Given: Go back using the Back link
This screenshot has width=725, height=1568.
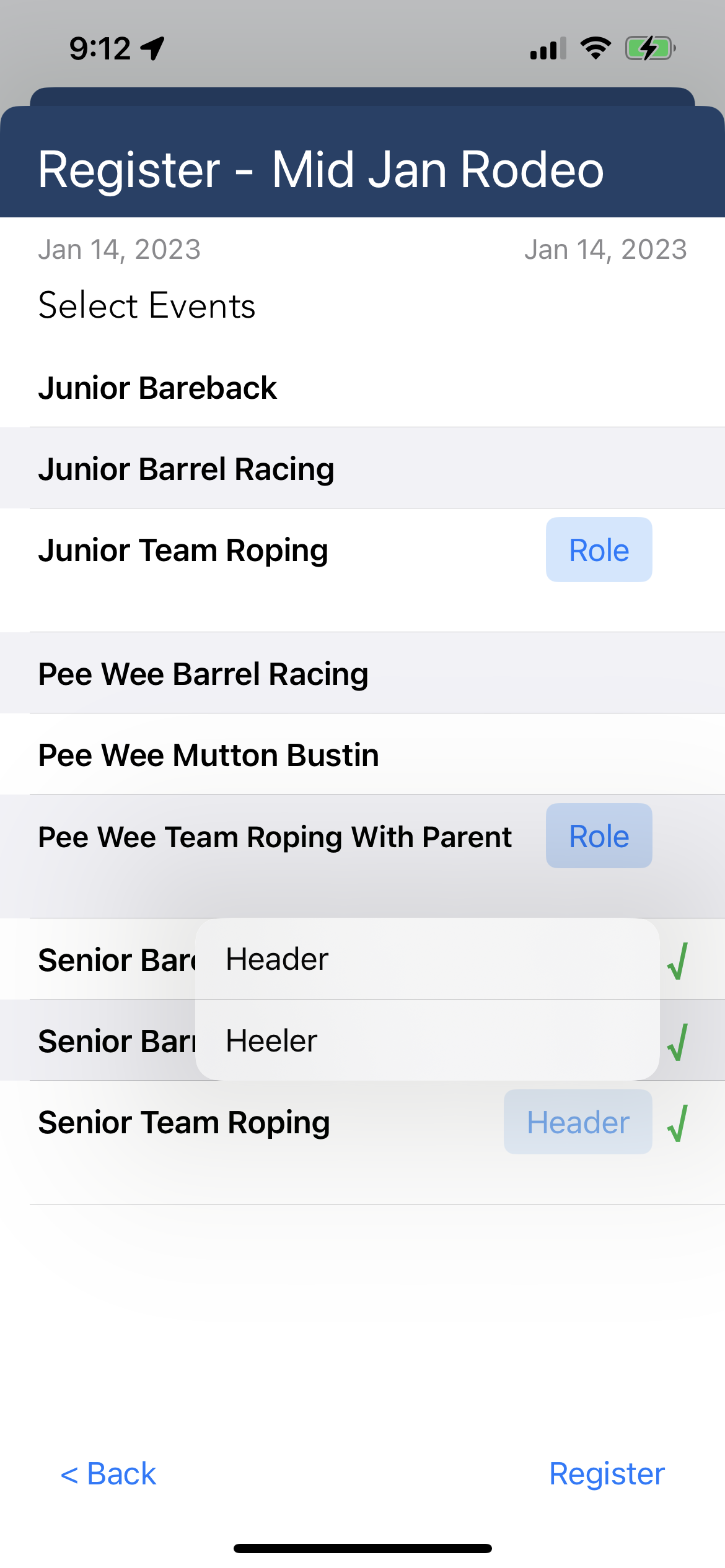Looking at the screenshot, I should click(x=108, y=1473).
